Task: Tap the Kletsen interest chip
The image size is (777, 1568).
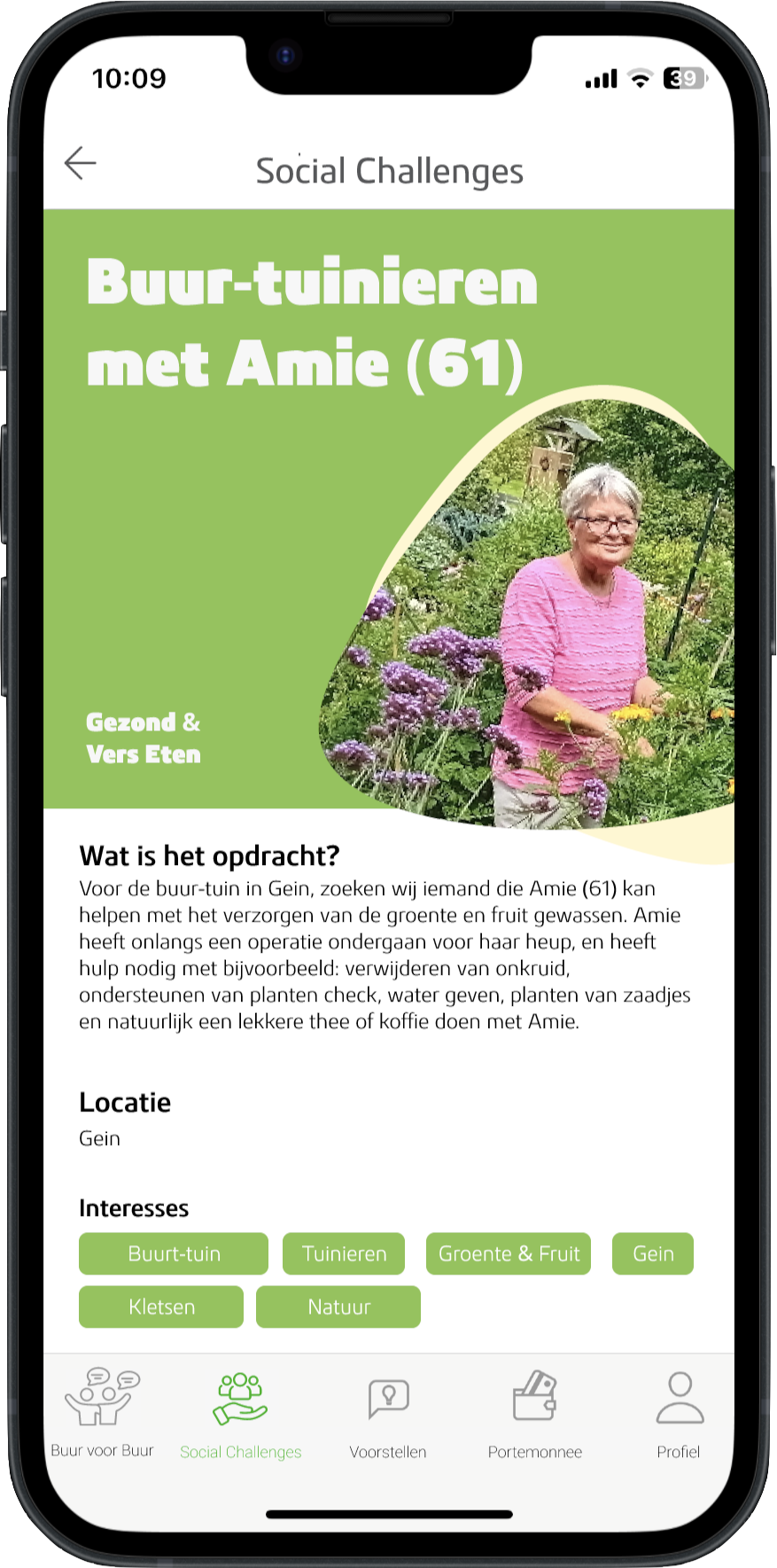Action: click(161, 1307)
